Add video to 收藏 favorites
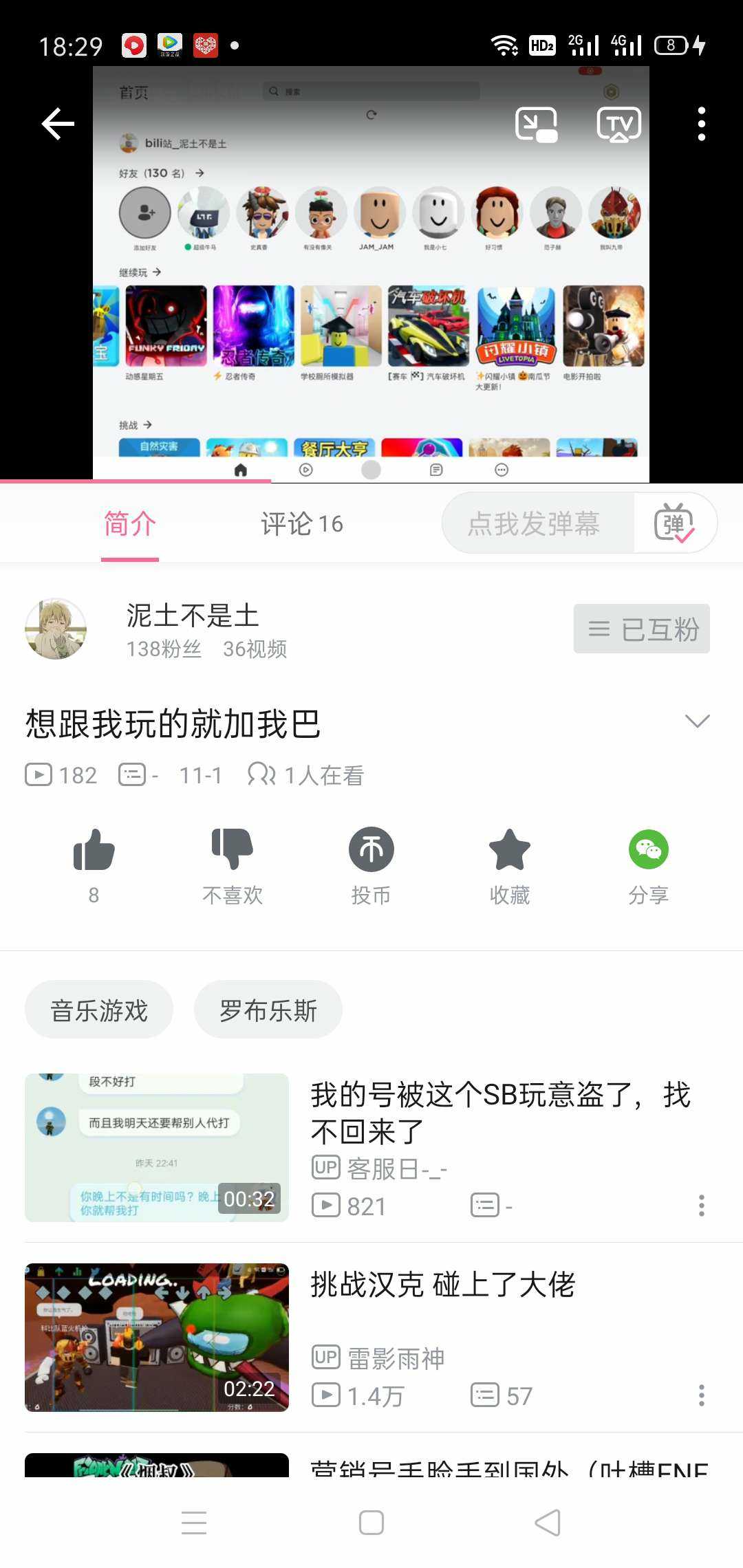 point(509,851)
